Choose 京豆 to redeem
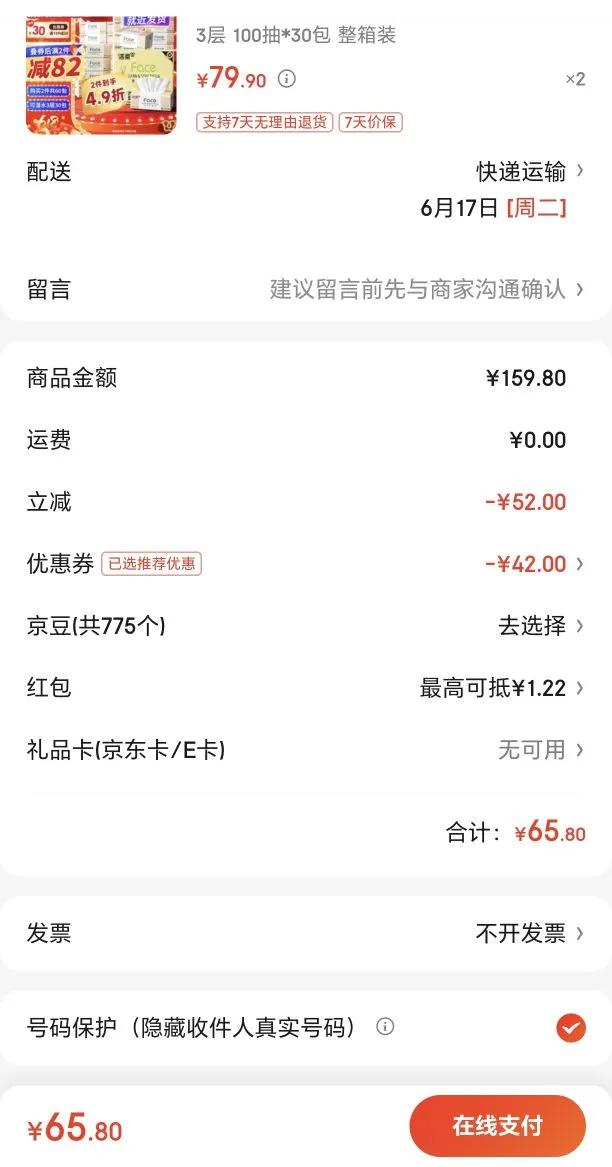Screen dimensions: 612x1167 point(540,626)
